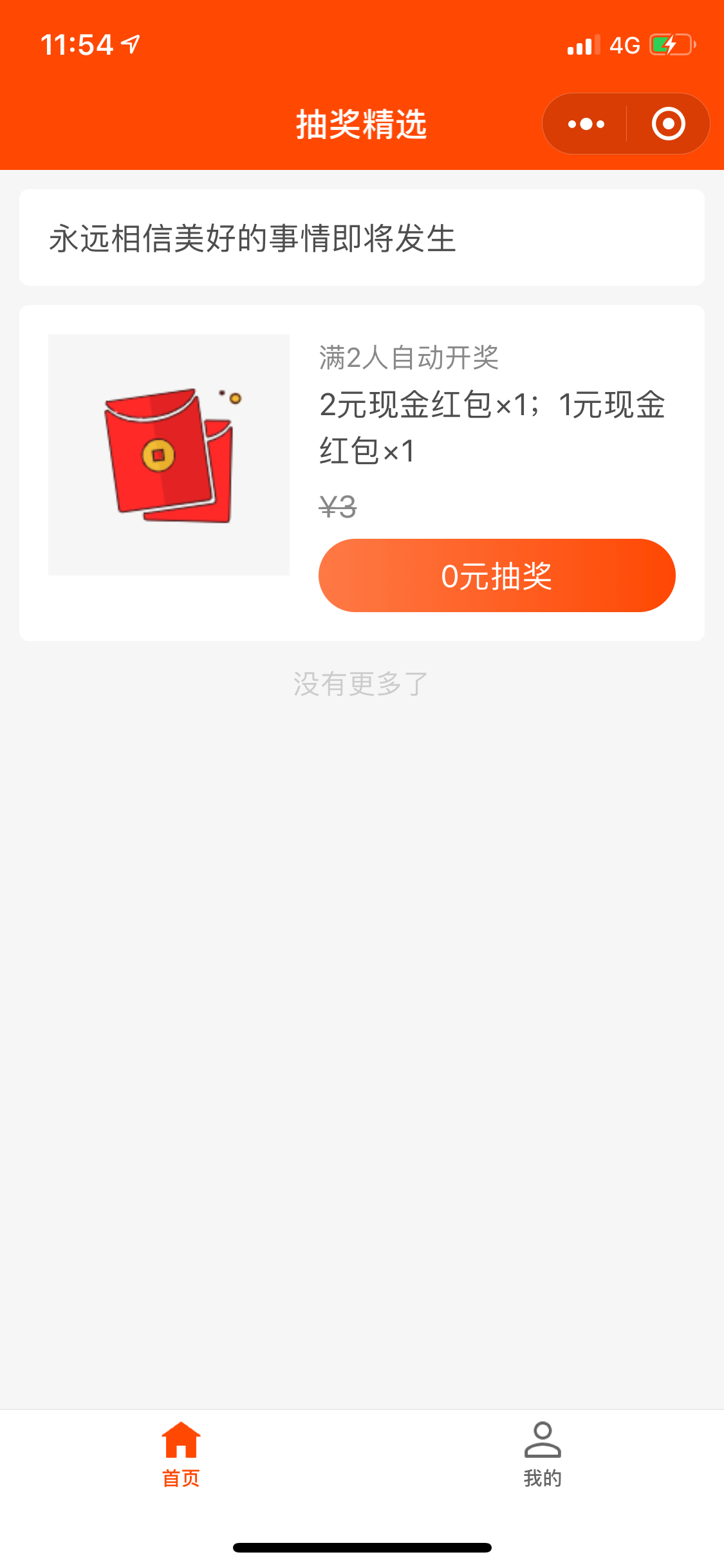Open the red envelope prize image
Screen dimensions: 724x1568
point(169,454)
